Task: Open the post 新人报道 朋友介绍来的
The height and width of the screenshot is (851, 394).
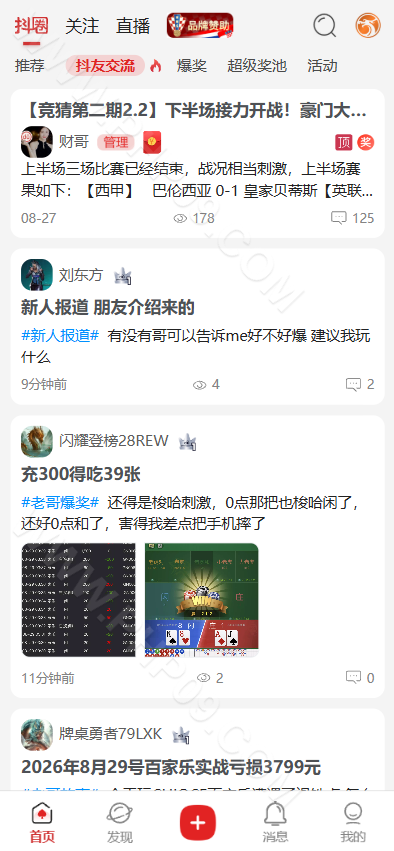Action: coord(107,308)
